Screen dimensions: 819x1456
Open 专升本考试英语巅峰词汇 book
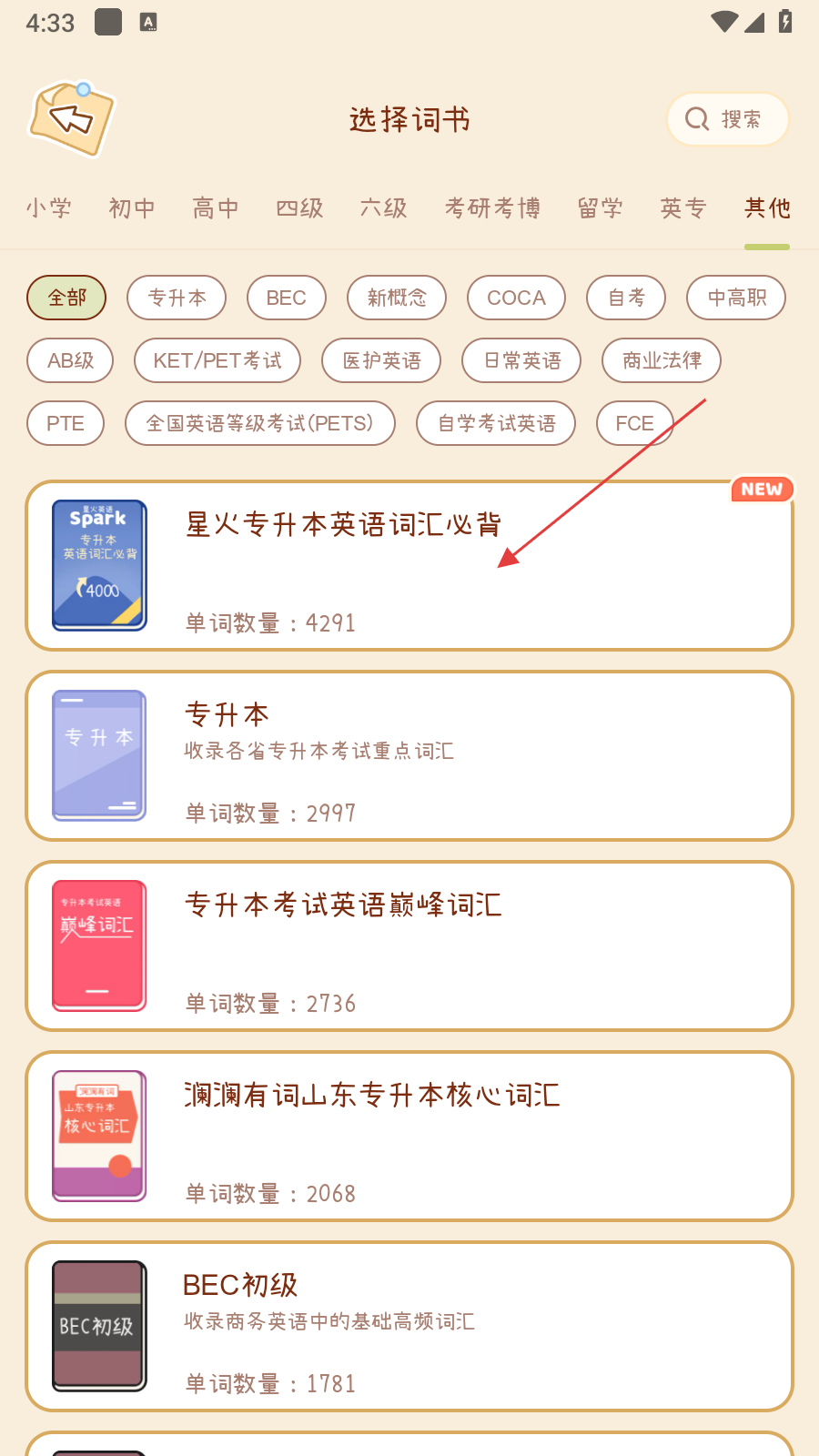(409, 946)
